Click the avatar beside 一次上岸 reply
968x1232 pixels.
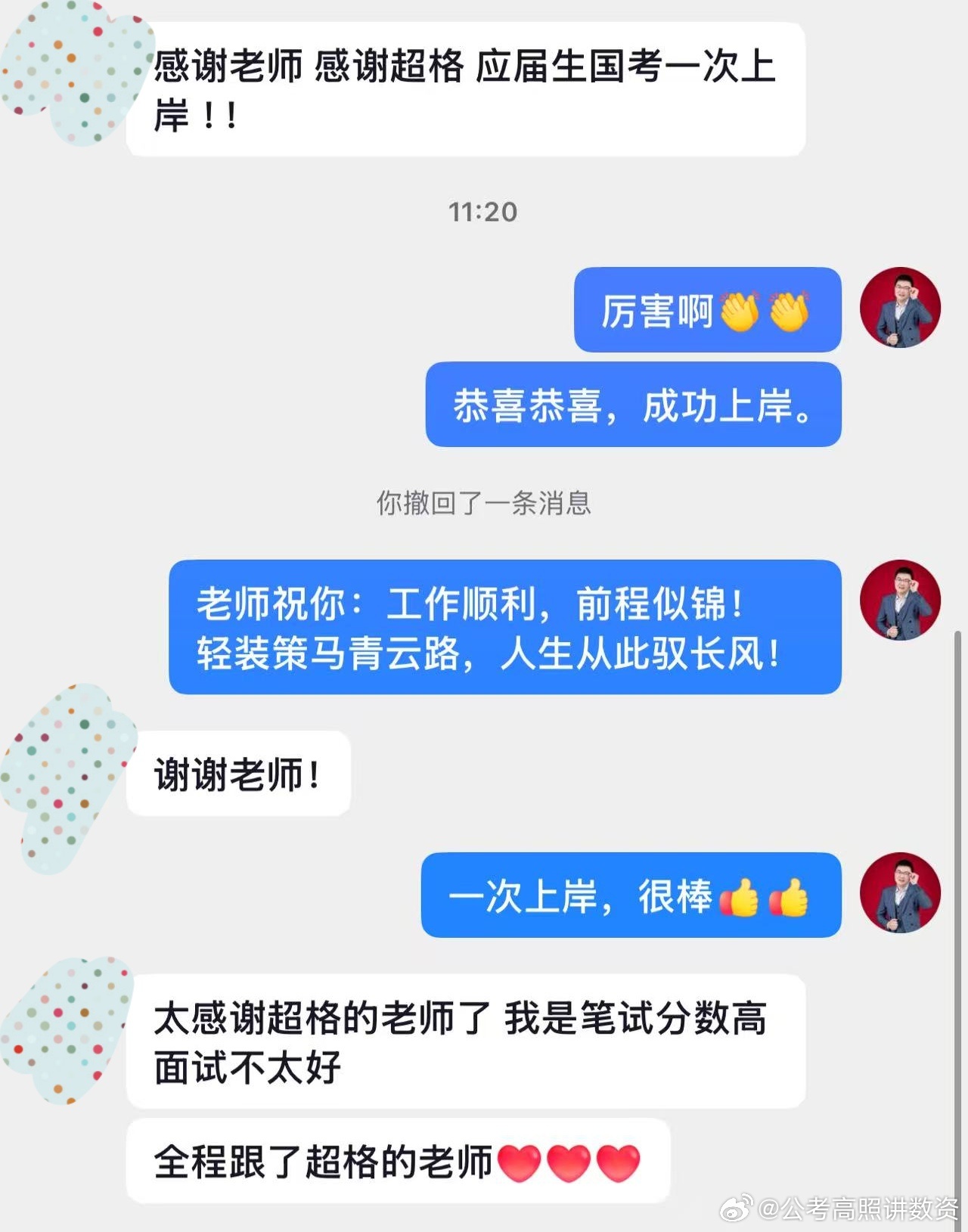click(900, 895)
